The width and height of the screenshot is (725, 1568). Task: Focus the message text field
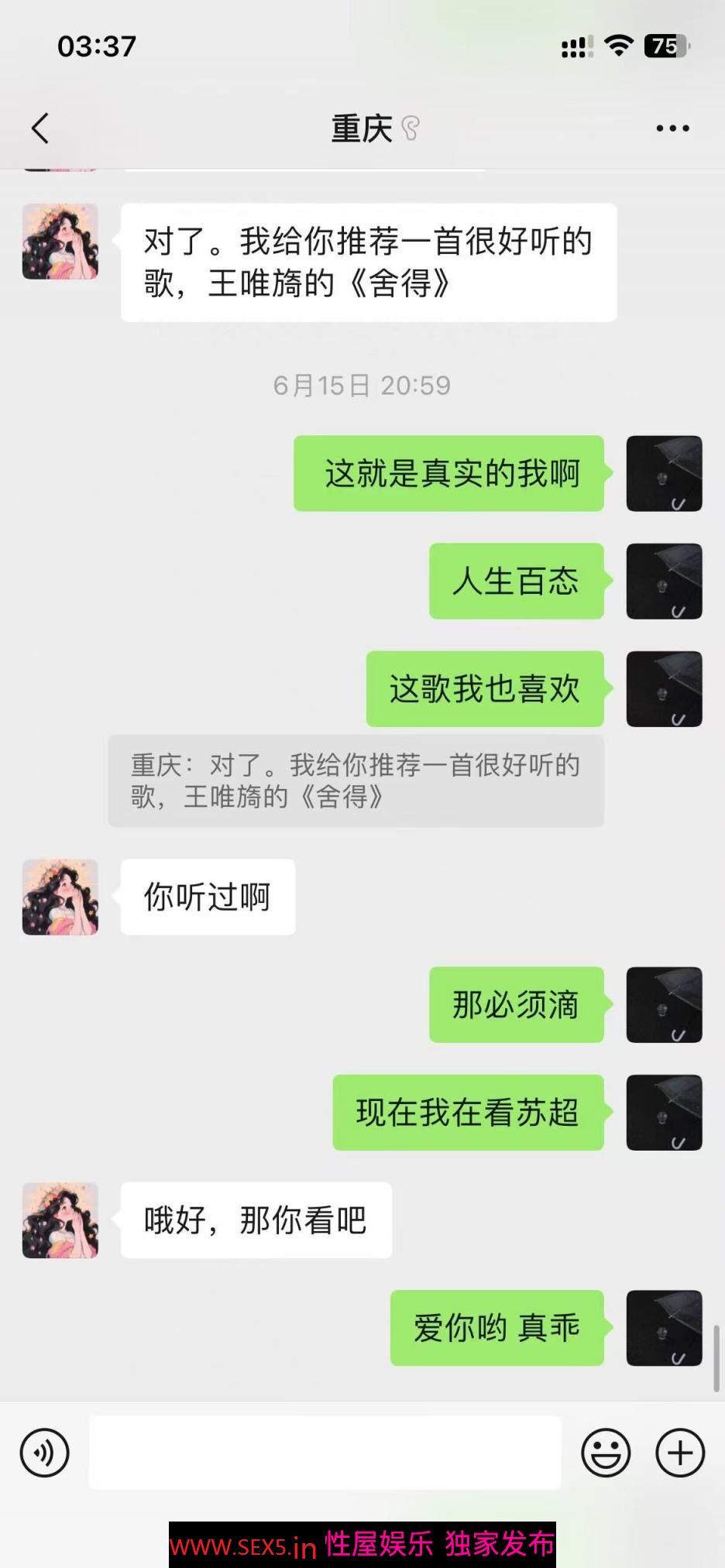(325, 1453)
